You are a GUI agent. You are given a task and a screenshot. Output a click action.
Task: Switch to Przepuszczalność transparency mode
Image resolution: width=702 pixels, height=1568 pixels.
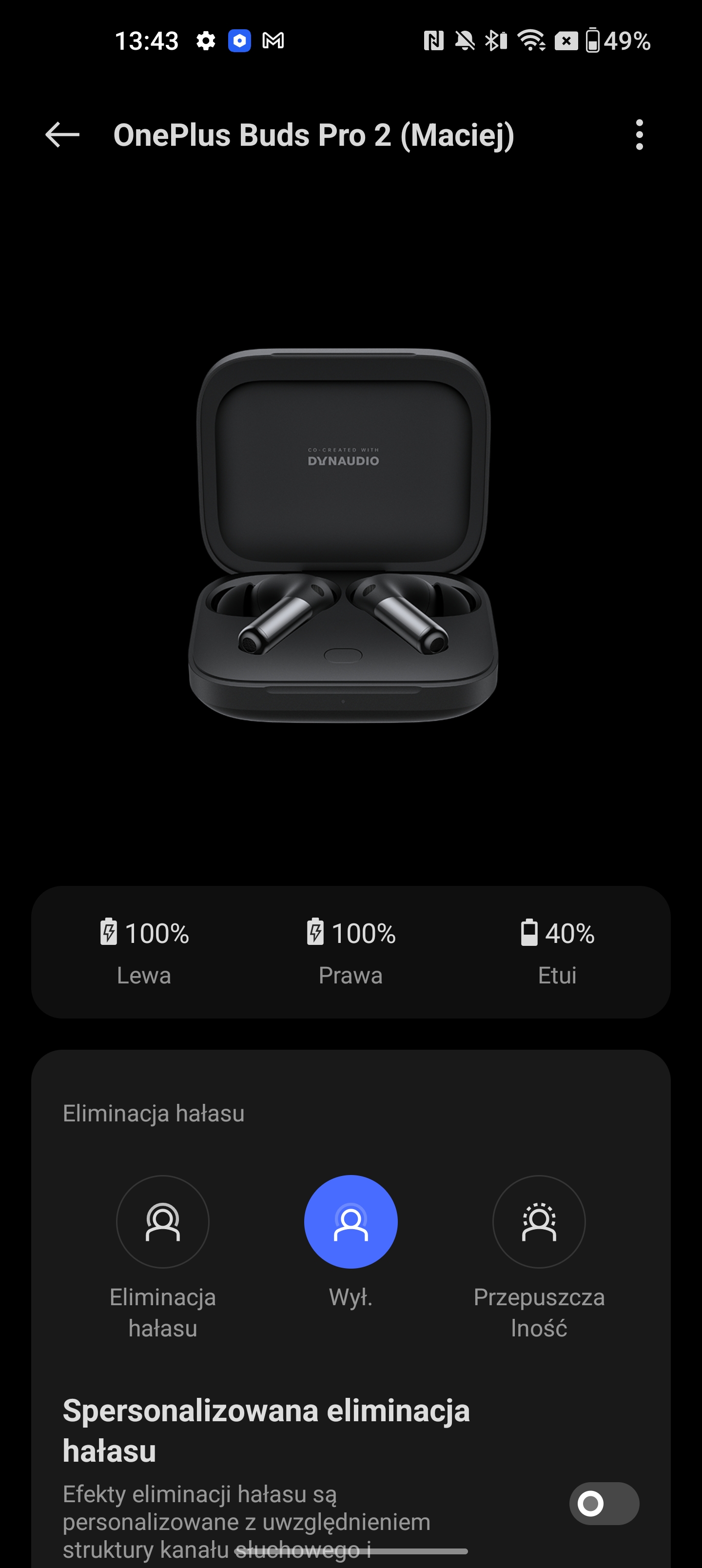(x=538, y=1222)
